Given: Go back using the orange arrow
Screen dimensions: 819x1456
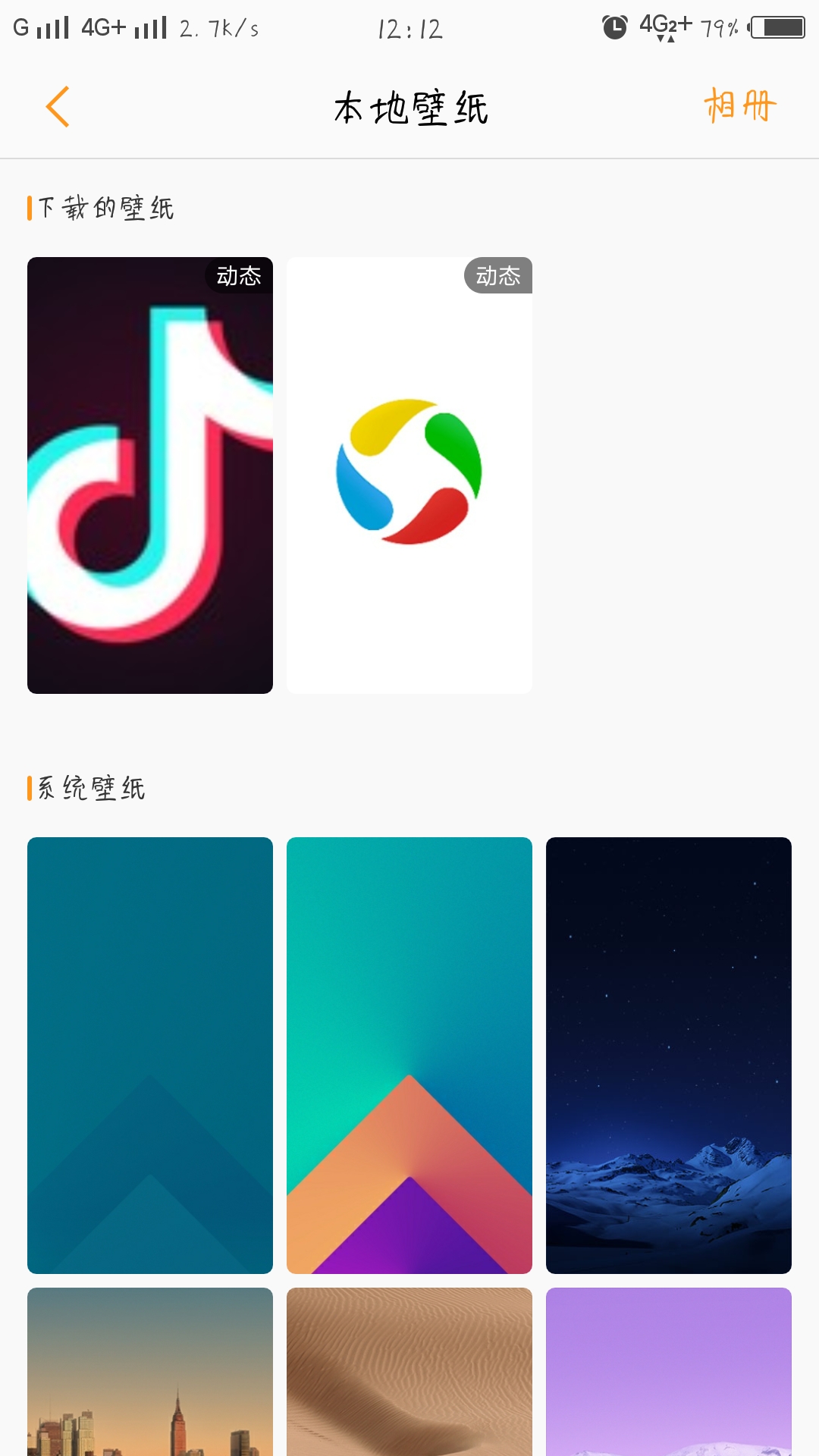Looking at the screenshot, I should point(58,107).
